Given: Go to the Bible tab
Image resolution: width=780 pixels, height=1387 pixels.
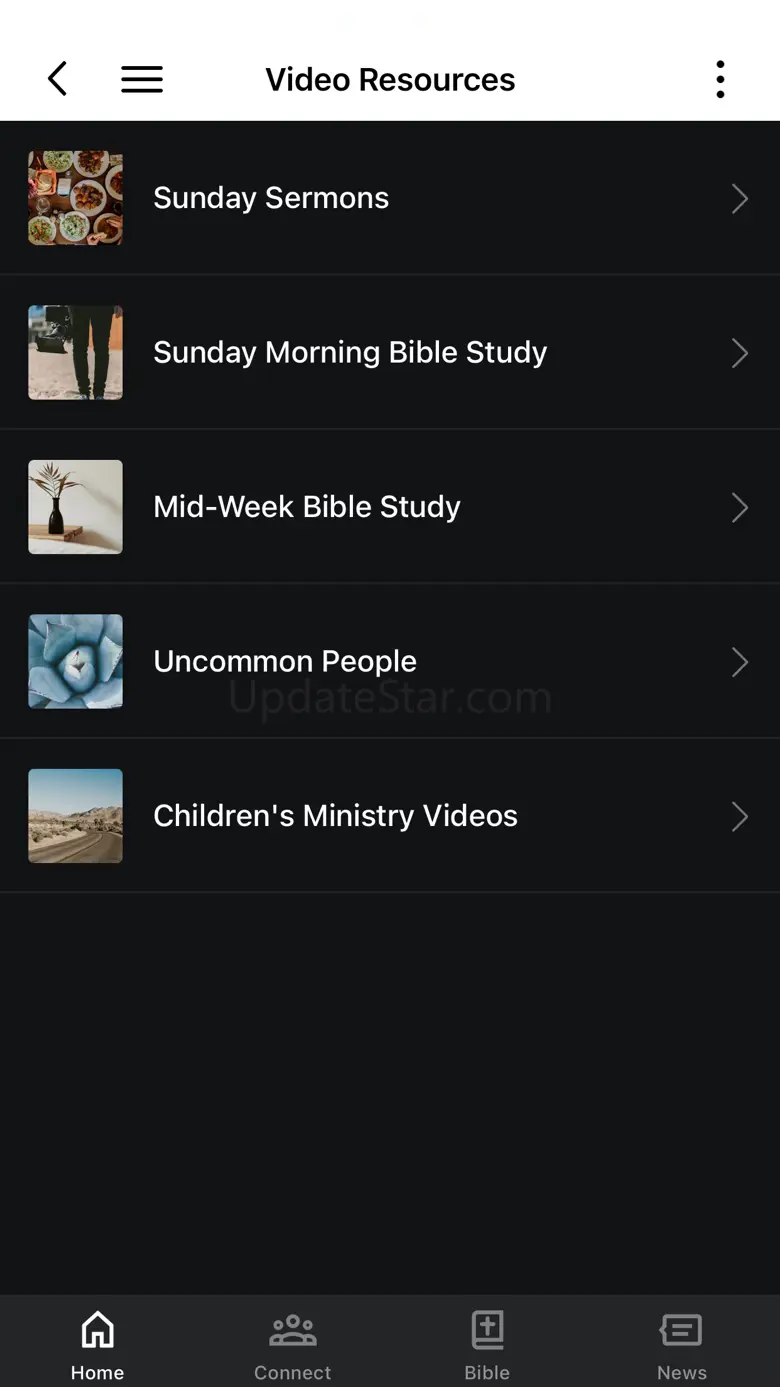Looking at the screenshot, I should (x=487, y=1344).
